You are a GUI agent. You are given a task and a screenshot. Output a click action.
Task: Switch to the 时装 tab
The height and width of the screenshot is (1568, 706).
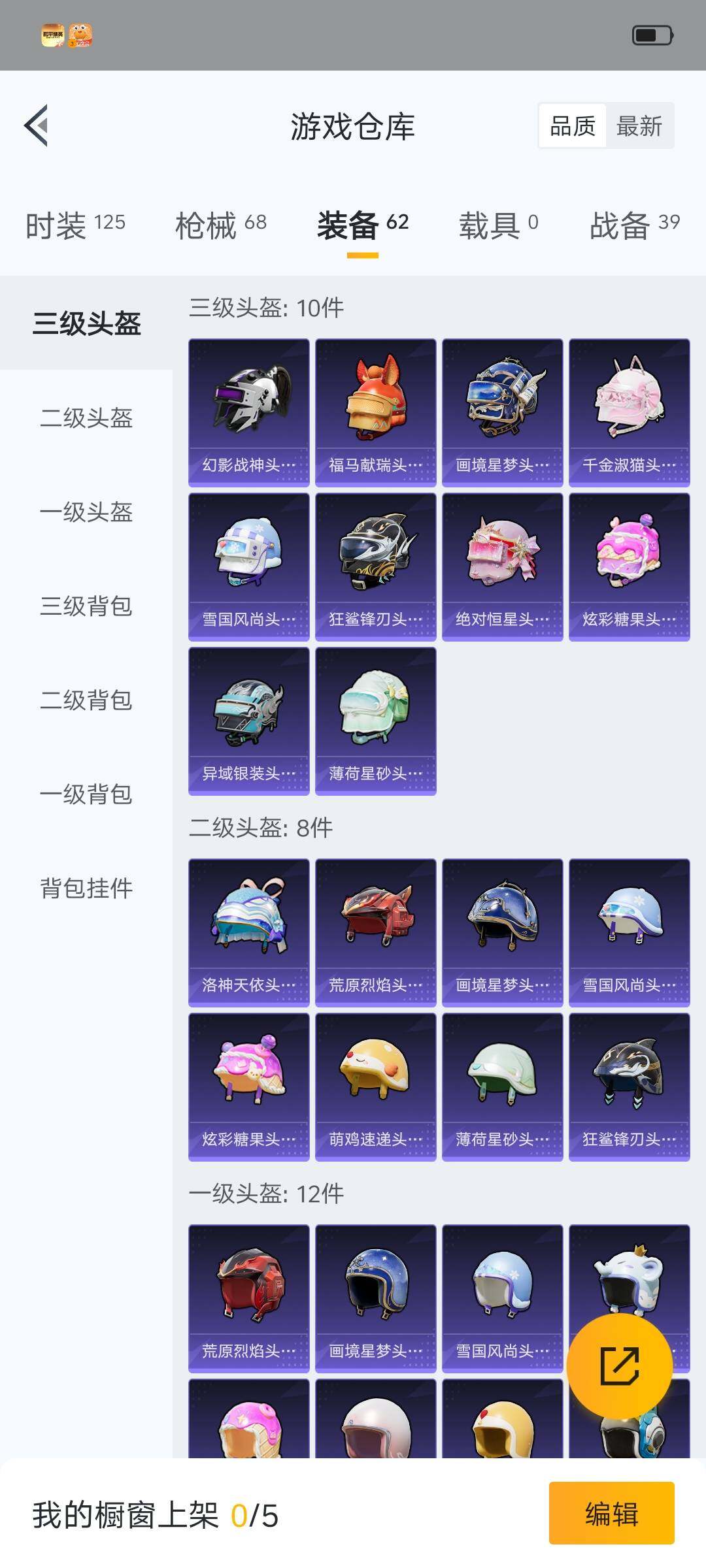75,225
